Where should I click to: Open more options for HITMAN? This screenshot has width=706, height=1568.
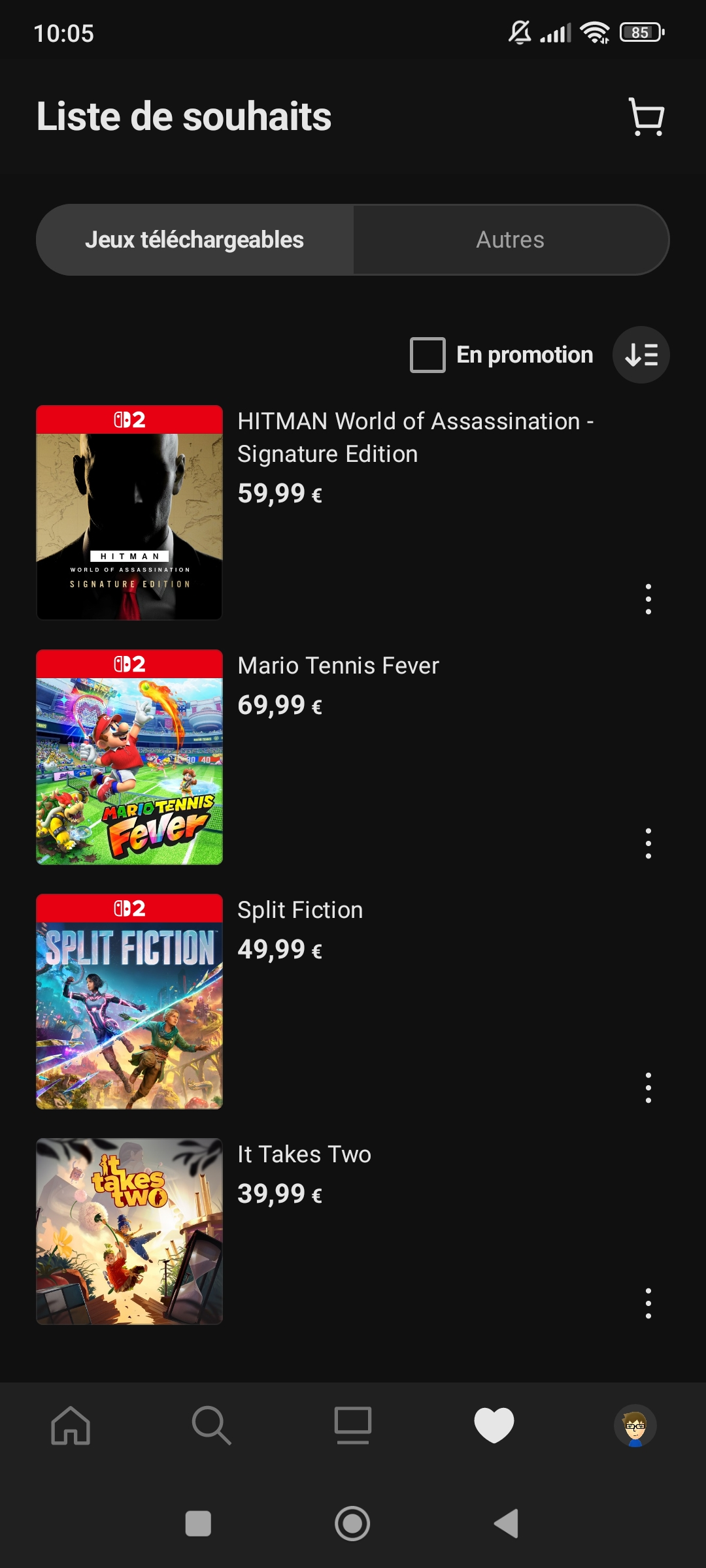tap(648, 599)
